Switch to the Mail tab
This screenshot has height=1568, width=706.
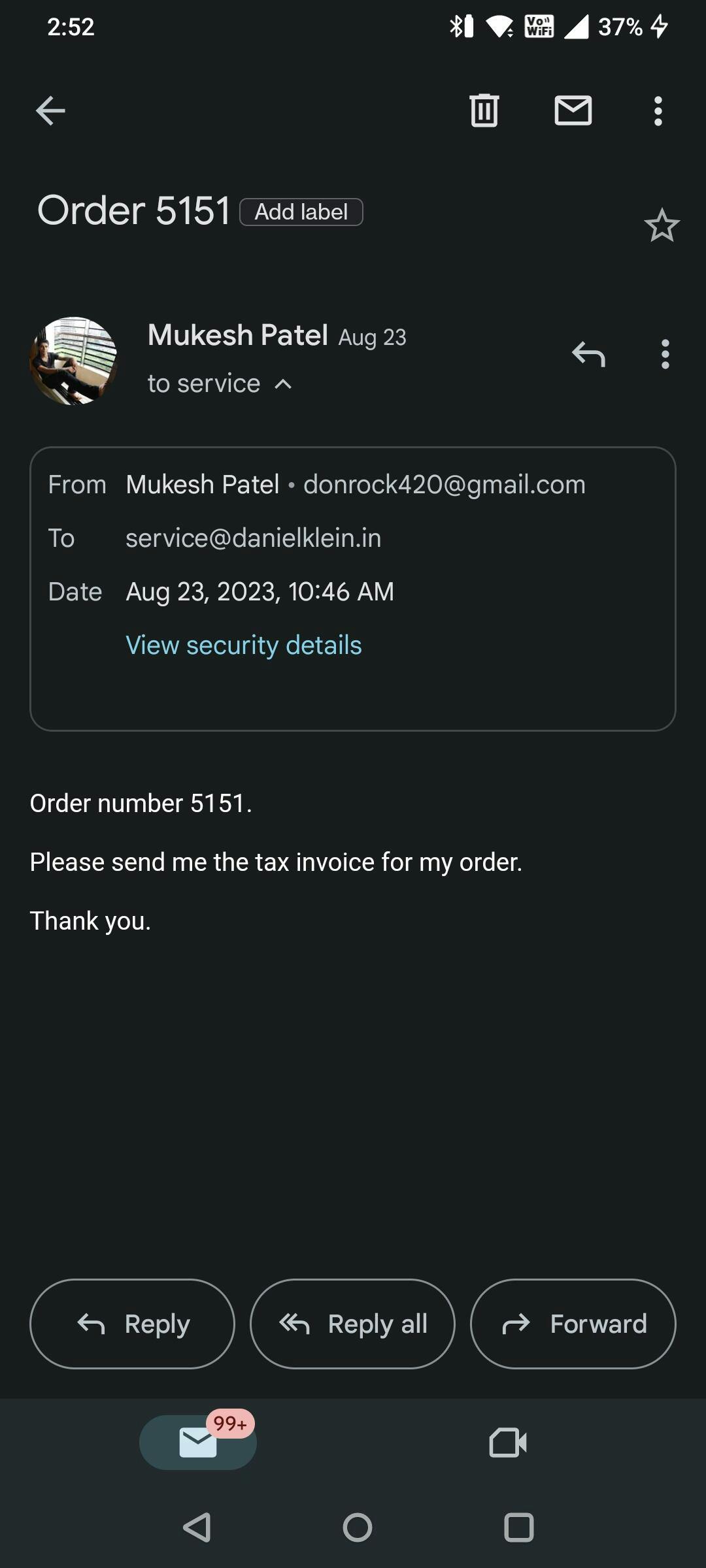198,1443
